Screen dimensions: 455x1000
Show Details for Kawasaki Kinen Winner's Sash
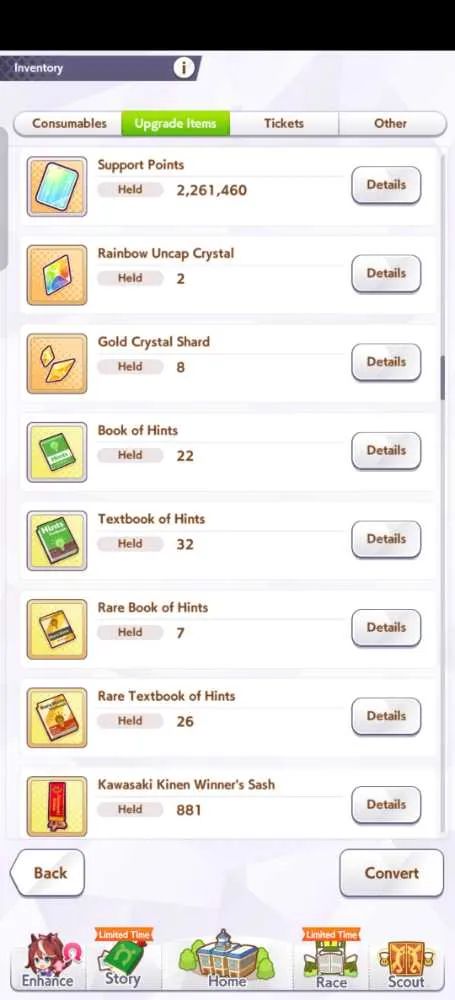click(386, 805)
